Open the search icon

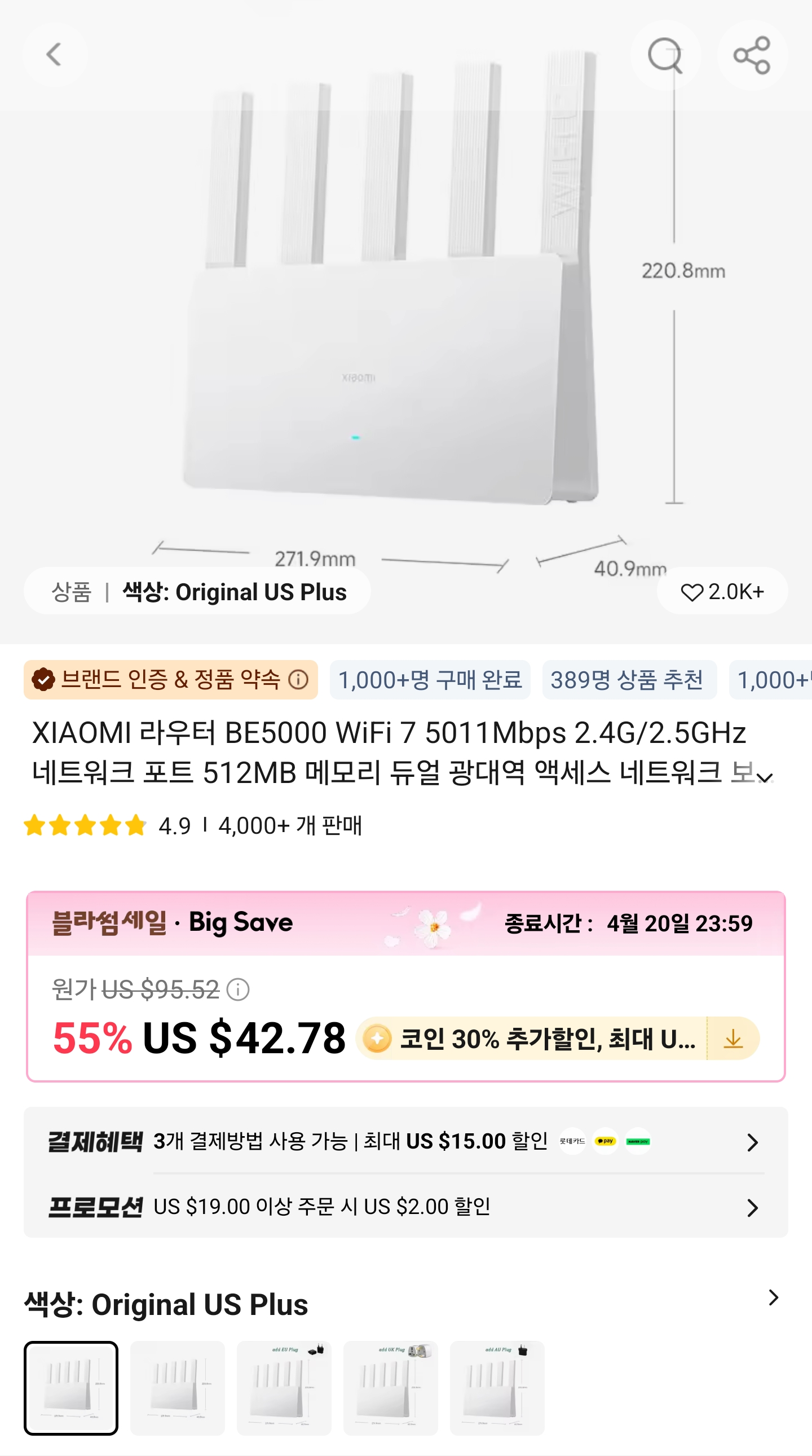pos(665,54)
